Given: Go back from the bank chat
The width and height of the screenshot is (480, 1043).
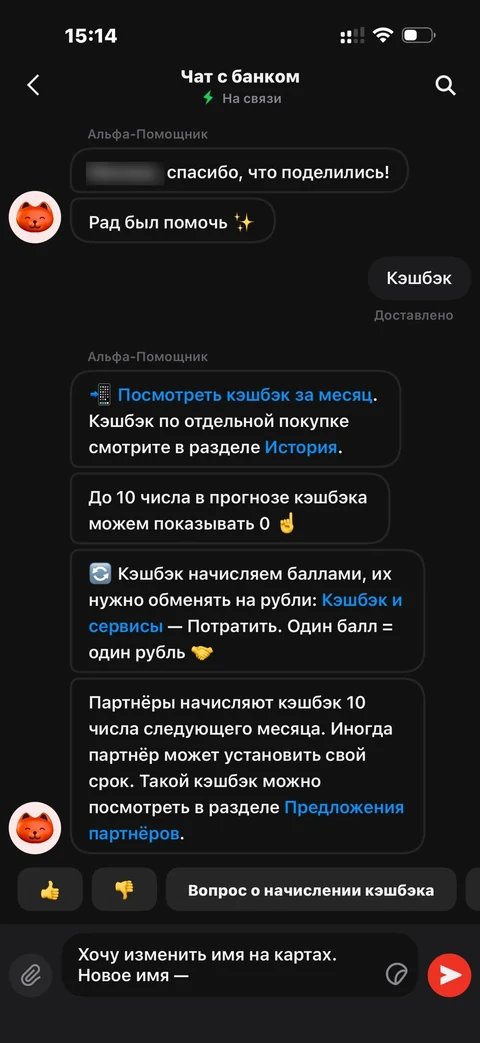Looking at the screenshot, I should 33,85.
